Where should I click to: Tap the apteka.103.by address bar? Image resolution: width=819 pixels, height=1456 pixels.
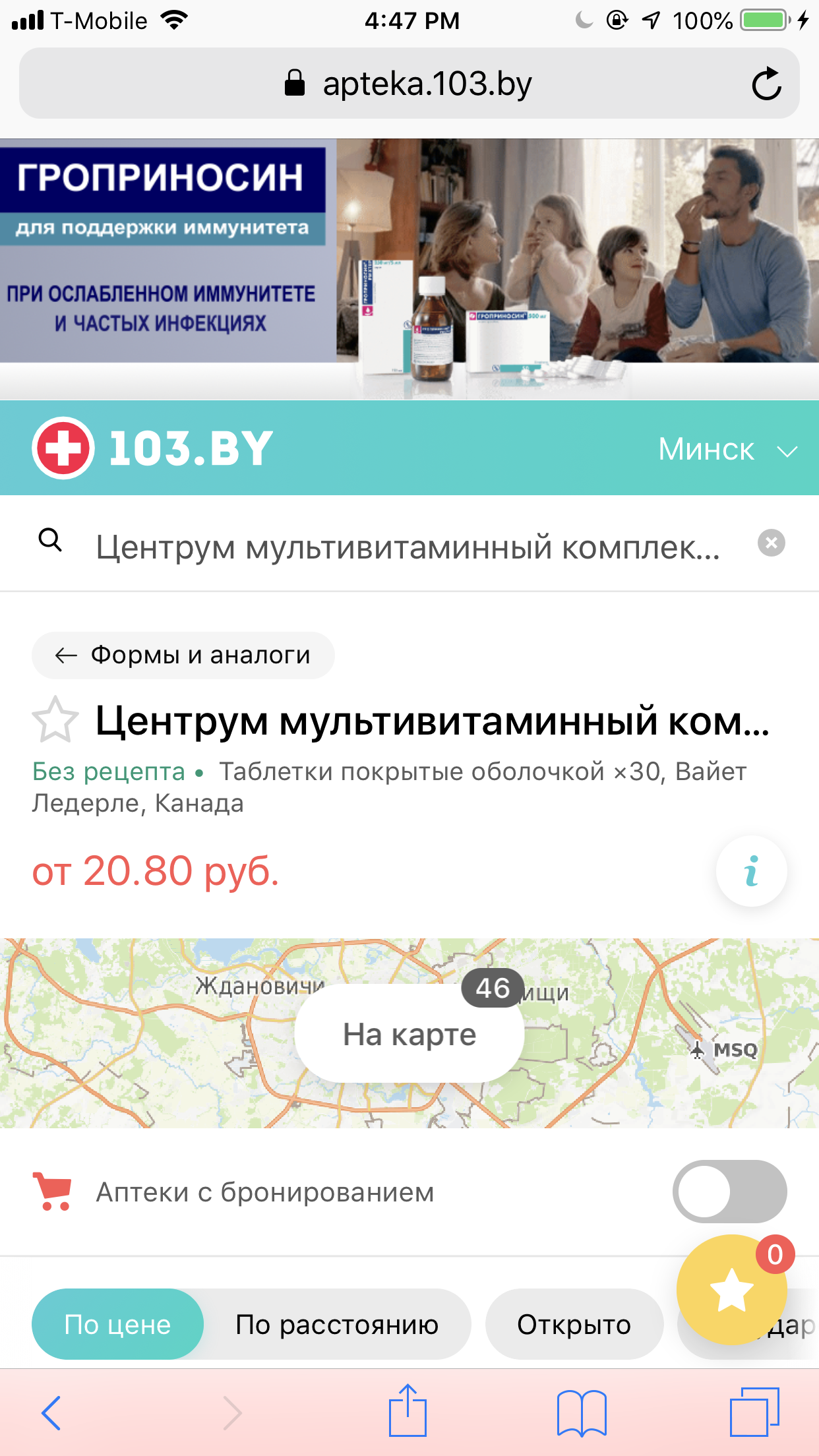tap(409, 84)
